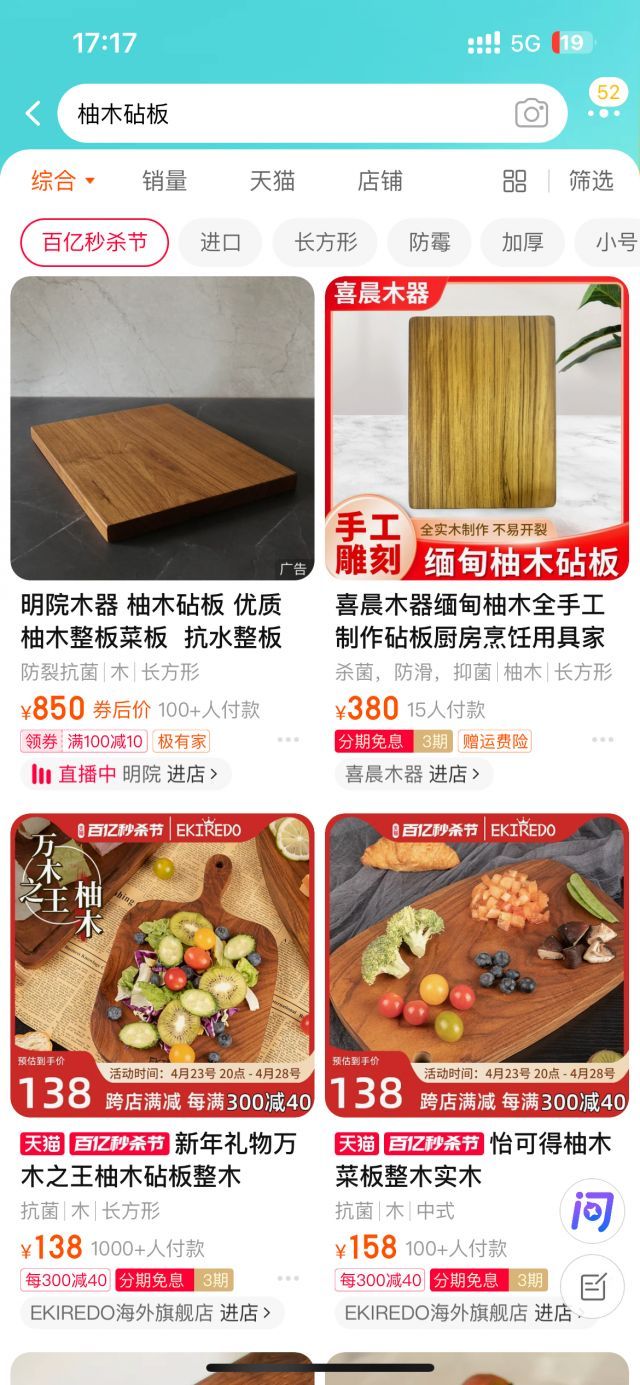Open 明院木器 柚木砧板 product card

coord(162,428)
